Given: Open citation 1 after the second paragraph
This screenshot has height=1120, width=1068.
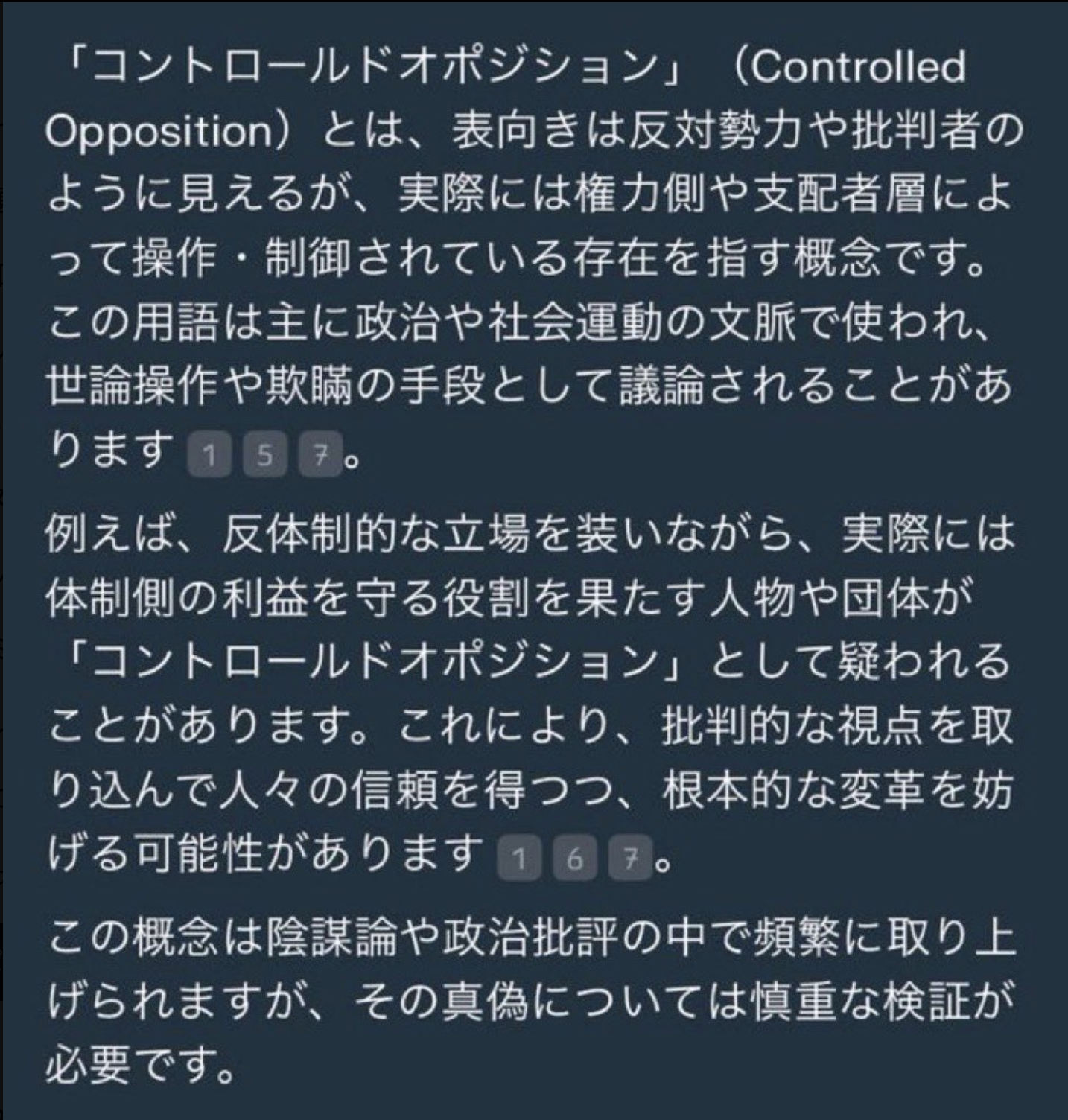Looking at the screenshot, I should (518, 859).
